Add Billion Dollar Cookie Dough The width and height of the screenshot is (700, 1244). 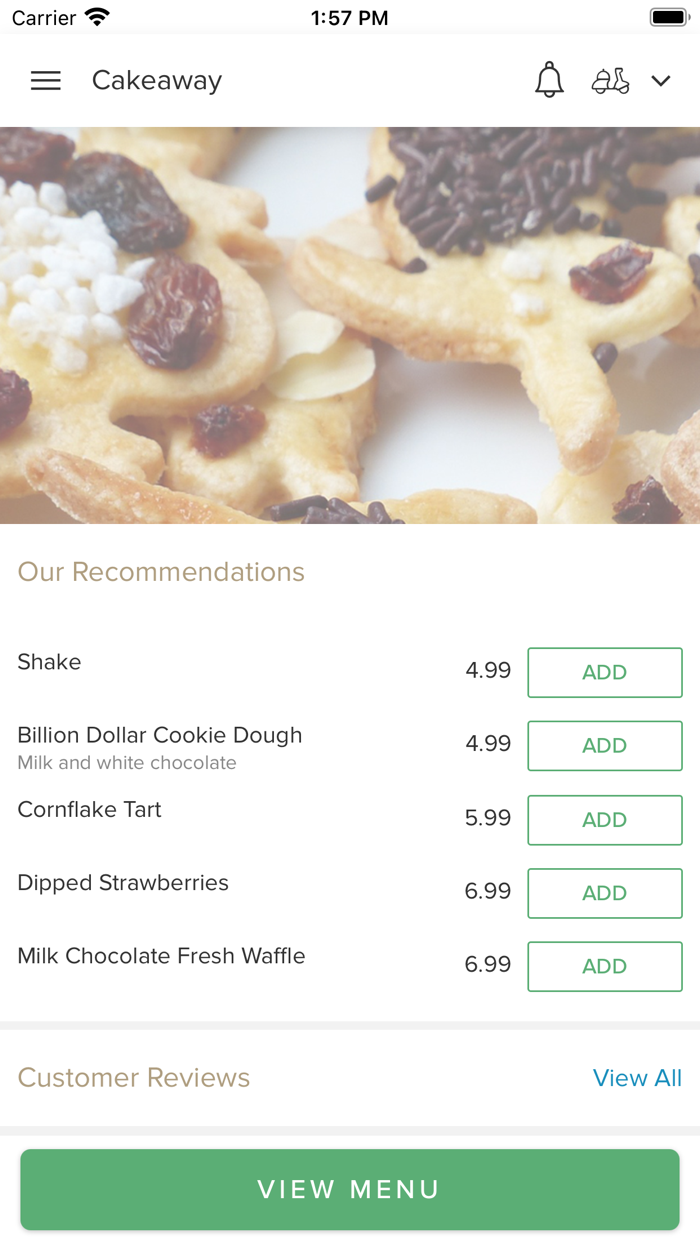click(x=605, y=746)
